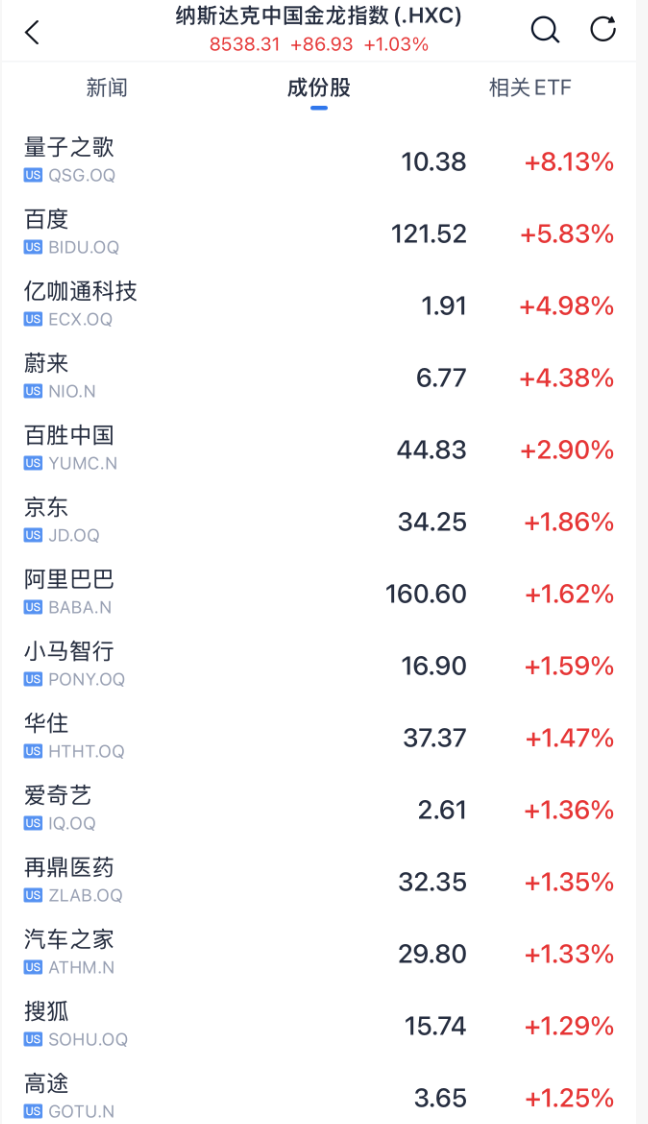
Task: Open the 搜狐 SOHU stock row
Action: point(319,1026)
